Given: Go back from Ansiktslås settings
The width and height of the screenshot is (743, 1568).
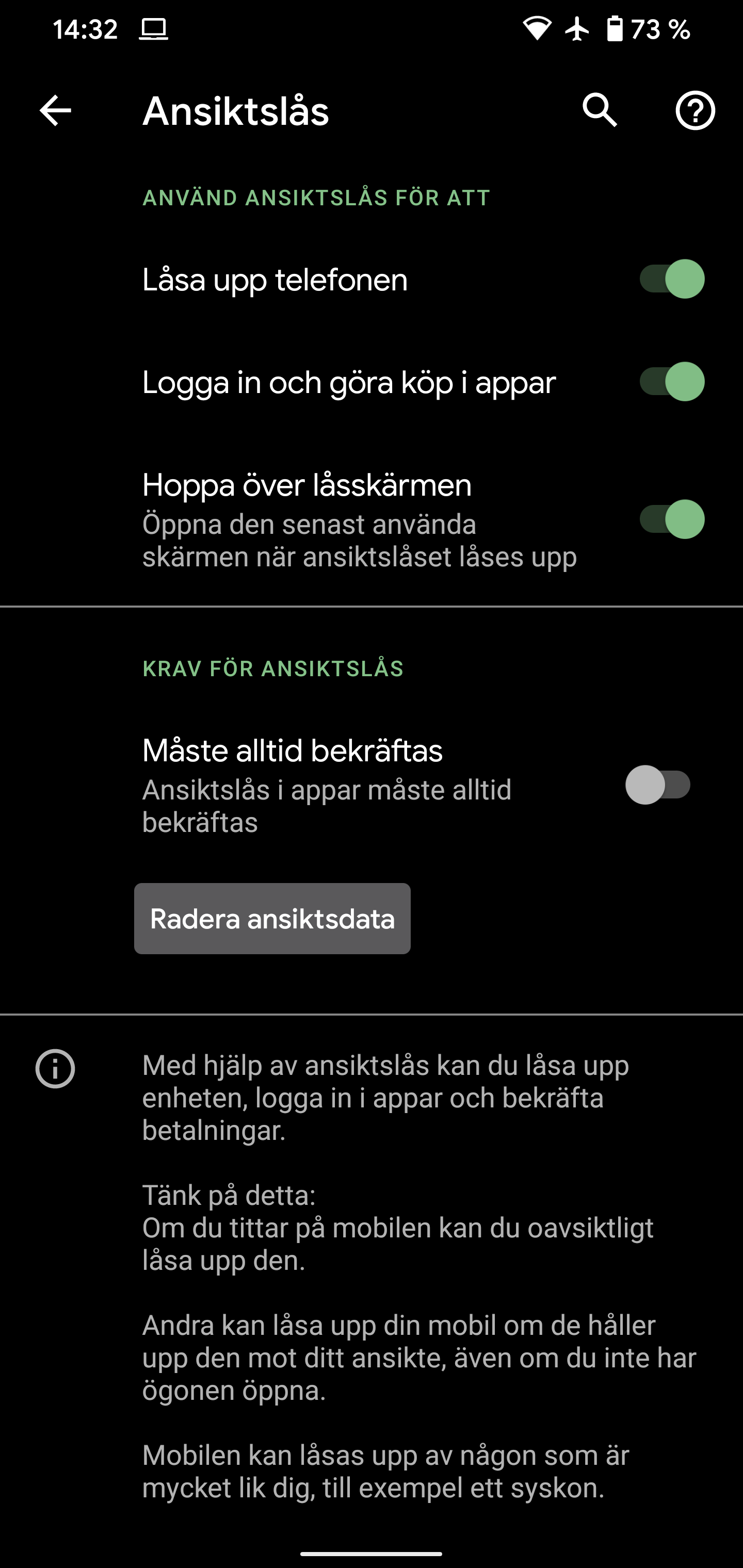Looking at the screenshot, I should coord(55,111).
